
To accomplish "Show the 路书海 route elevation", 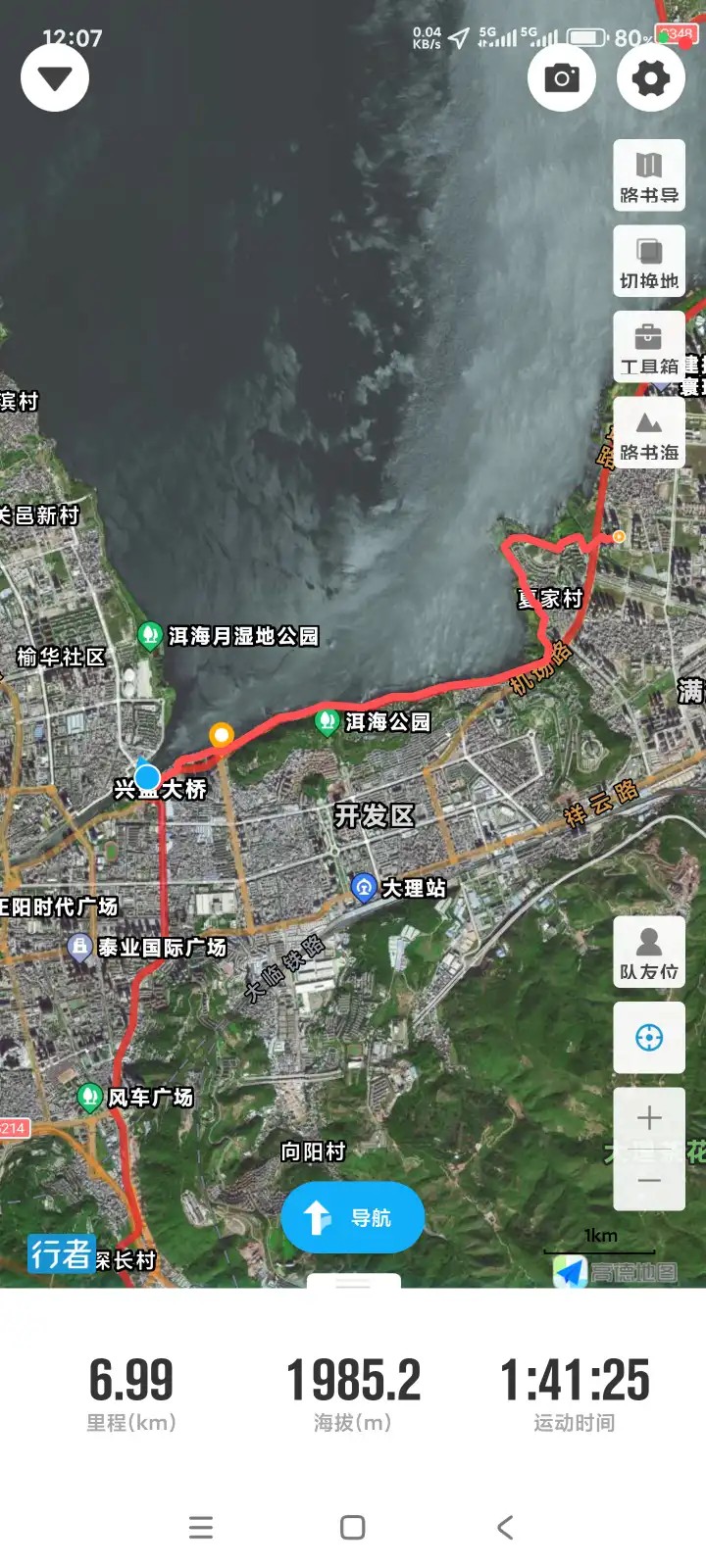I will tap(649, 433).
